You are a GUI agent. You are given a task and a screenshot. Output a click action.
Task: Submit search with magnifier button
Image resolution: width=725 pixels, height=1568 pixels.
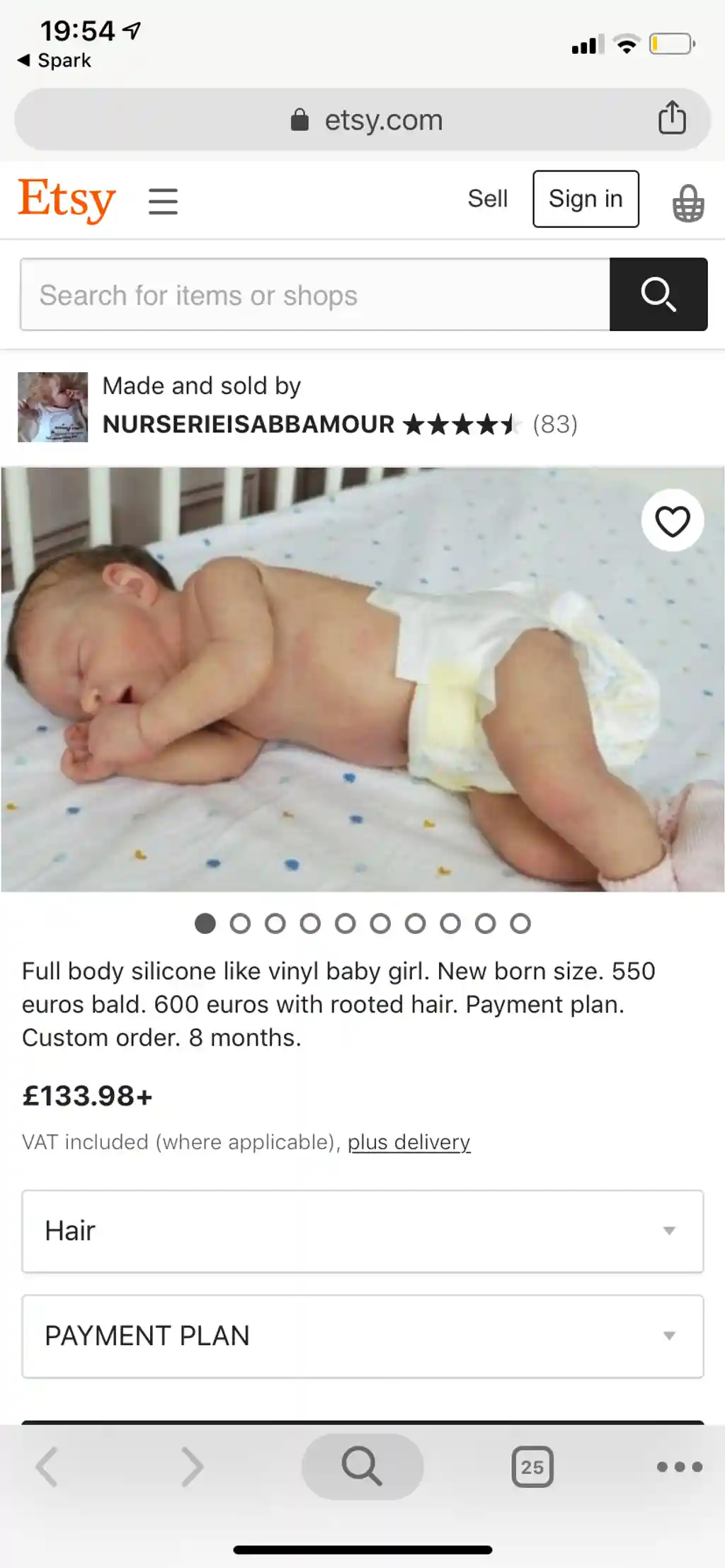pyautogui.click(x=658, y=294)
